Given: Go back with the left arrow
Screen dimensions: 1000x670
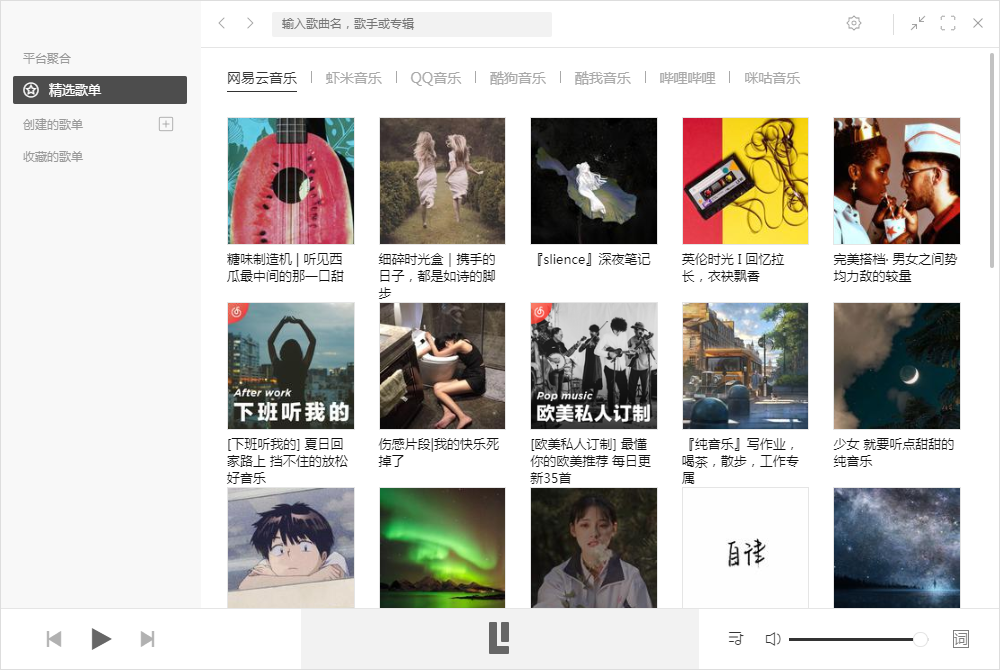Looking at the screenshot, I should tap(222, 23).
